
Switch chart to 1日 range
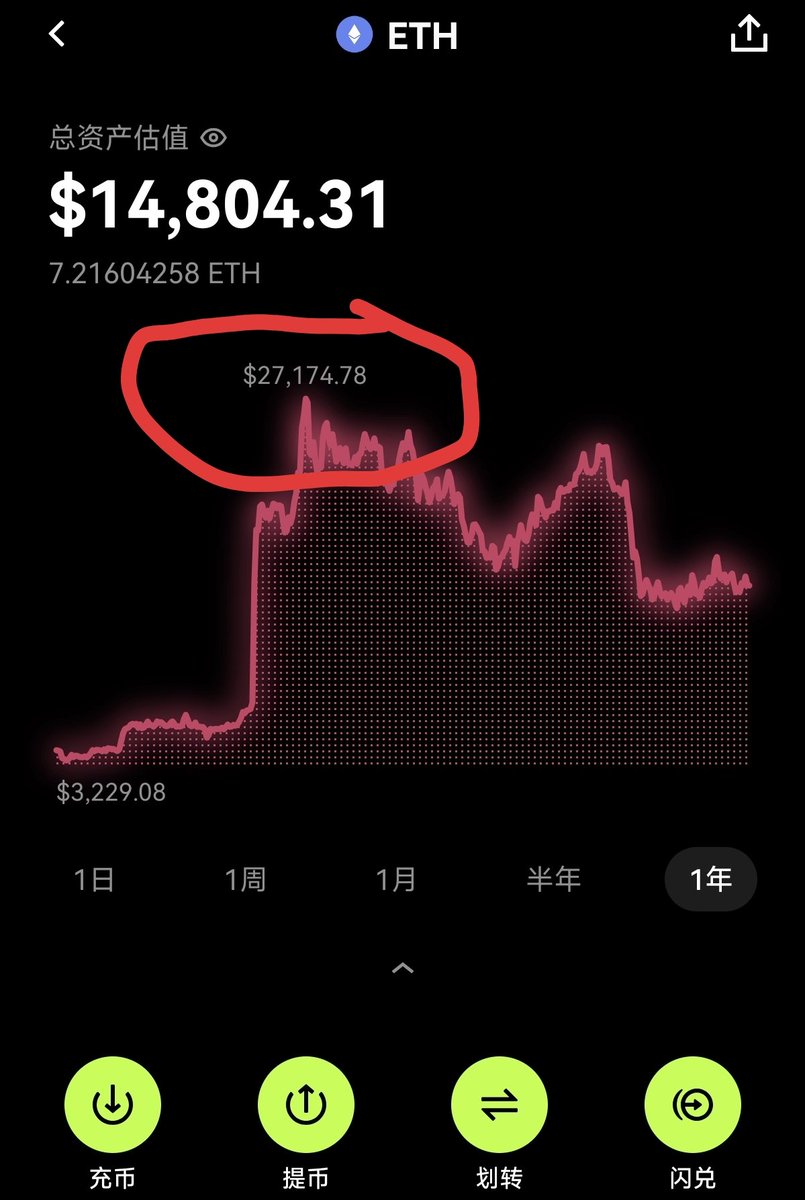pos(94,880)
